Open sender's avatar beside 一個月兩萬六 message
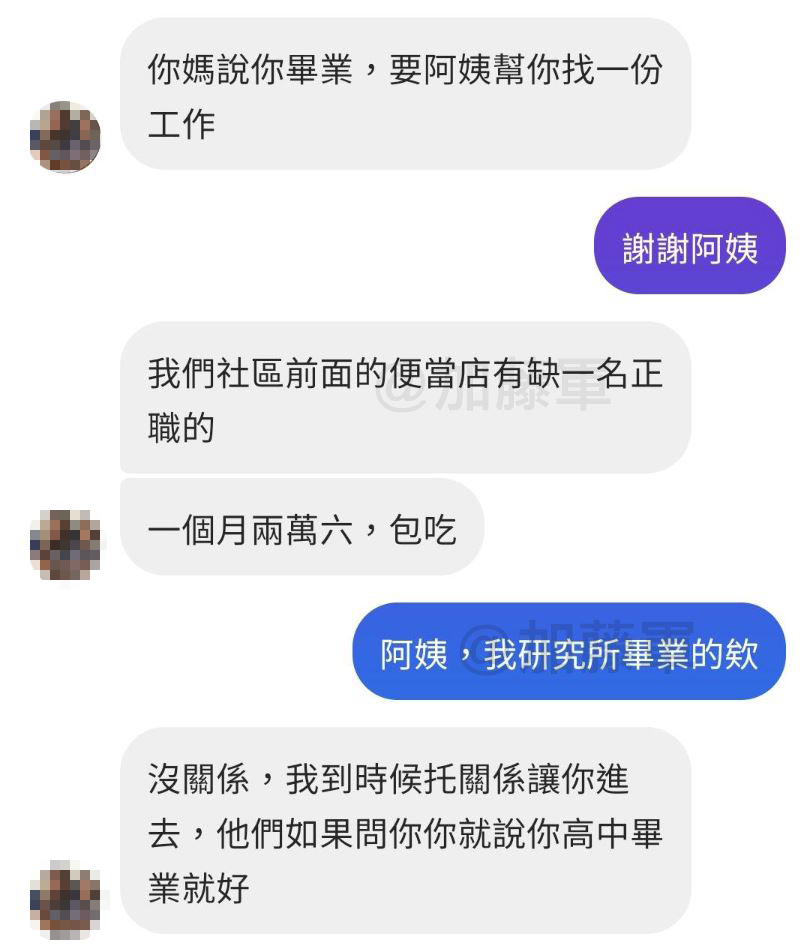802x945 pixels. (x=65, y=545)
